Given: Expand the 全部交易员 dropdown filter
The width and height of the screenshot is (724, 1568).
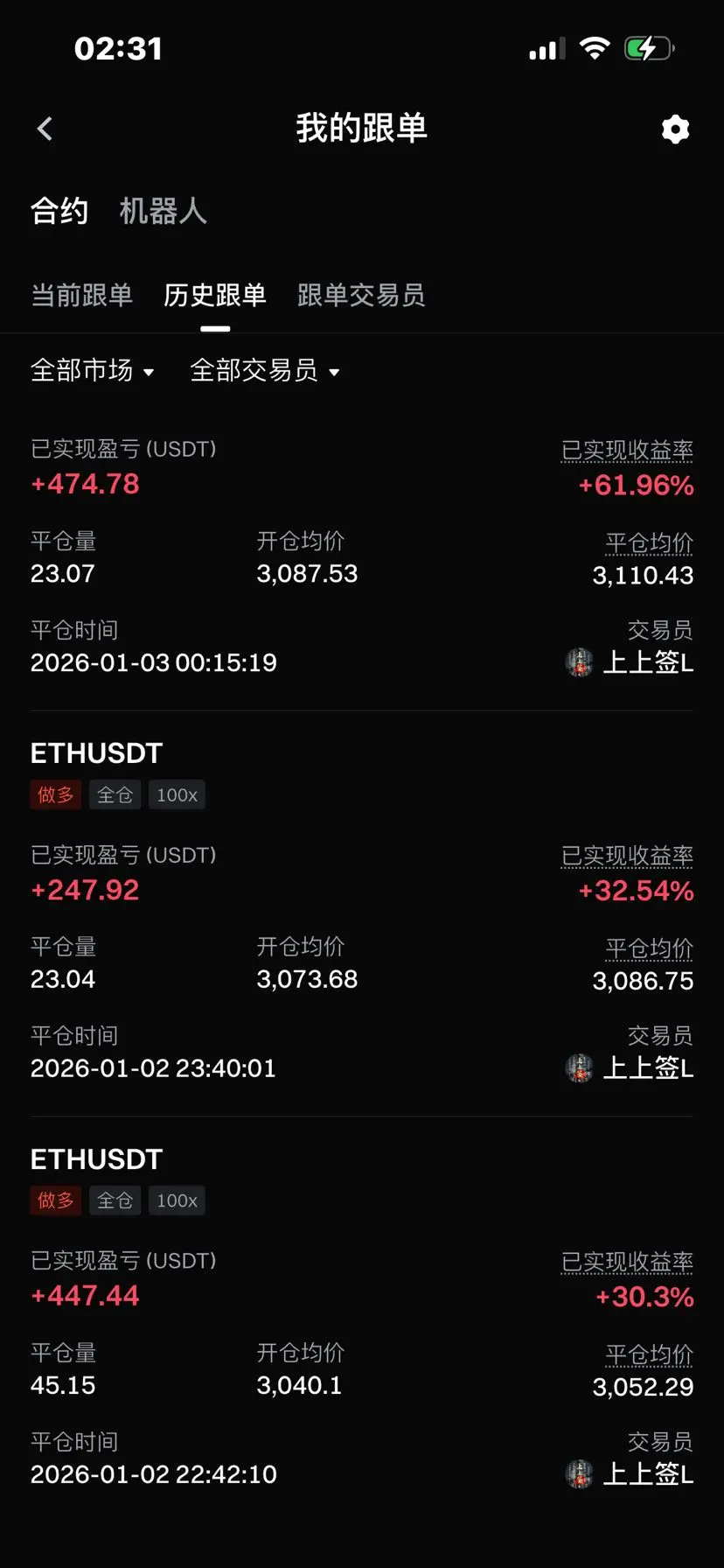Looking at the screenshot, I should (265, 371).
